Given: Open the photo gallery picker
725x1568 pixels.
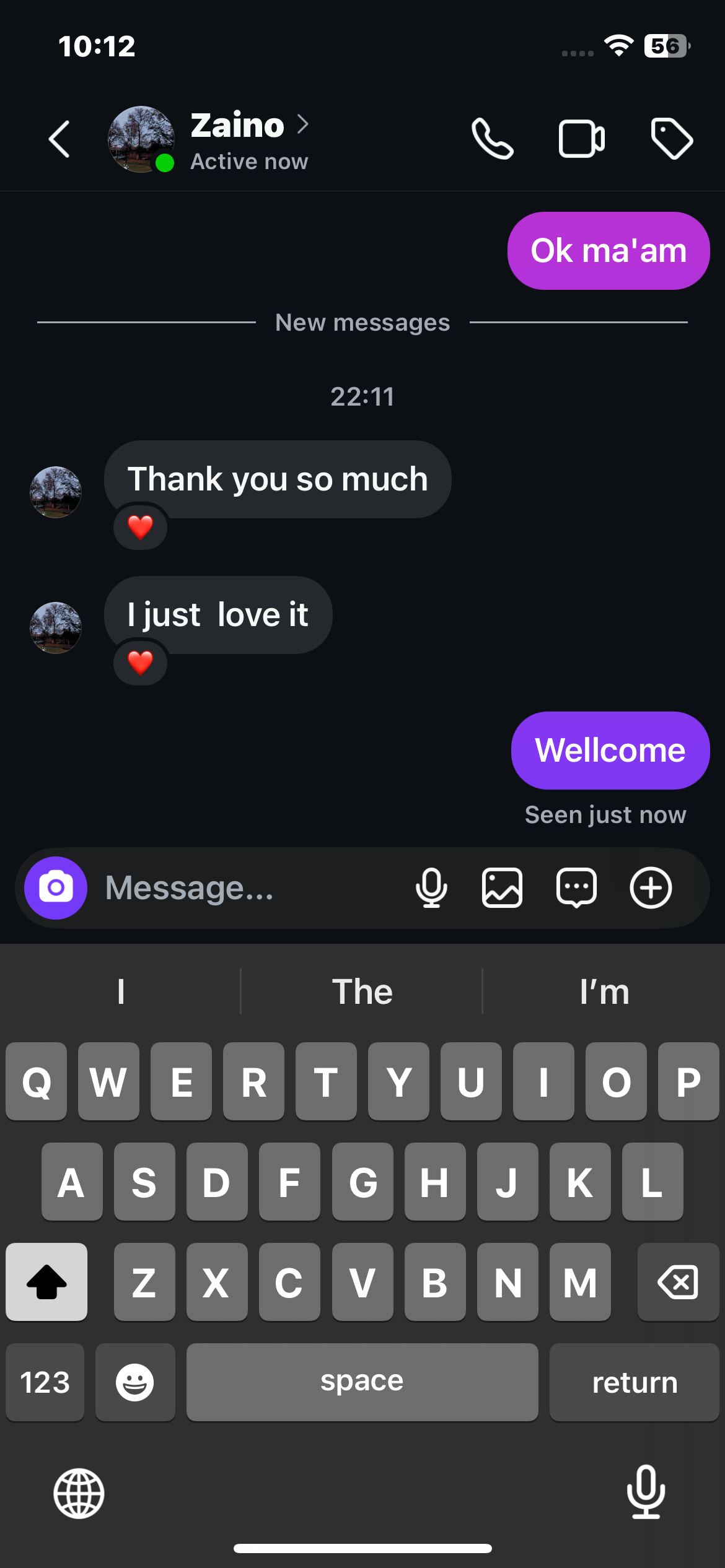Looking at the screenshot, I should click(502, 888).
